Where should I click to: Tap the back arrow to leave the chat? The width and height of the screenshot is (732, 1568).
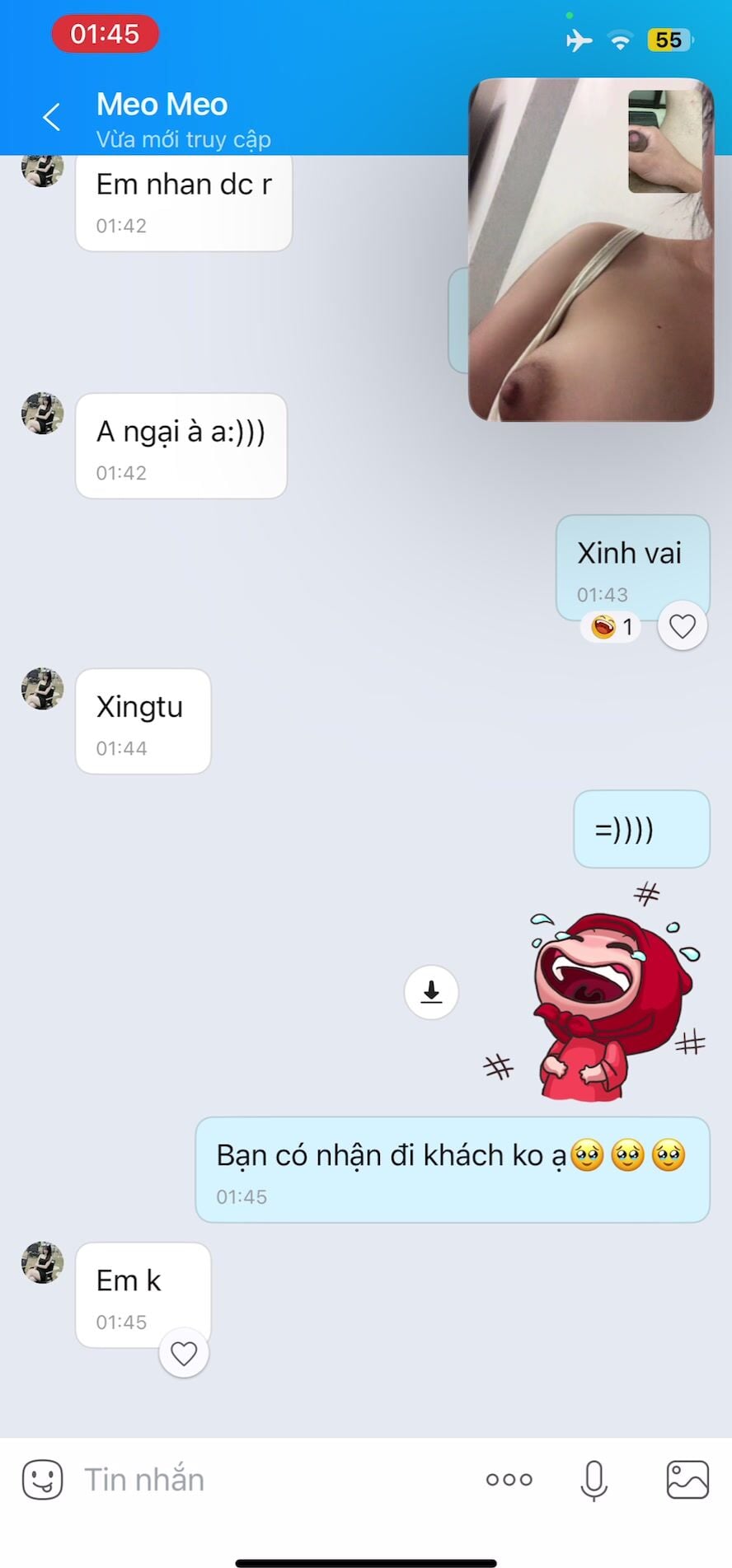pos(52,116)
